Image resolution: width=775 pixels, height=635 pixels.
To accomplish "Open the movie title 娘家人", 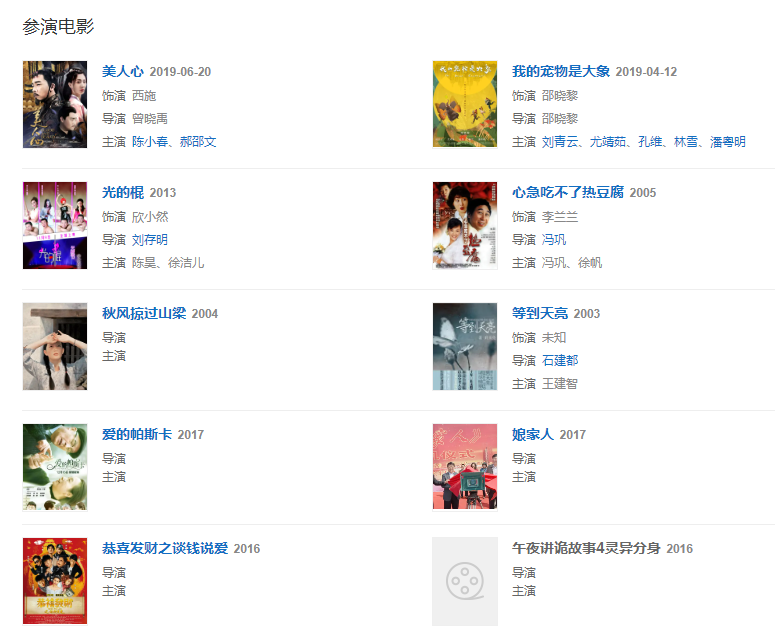I will tap(532, 434).
